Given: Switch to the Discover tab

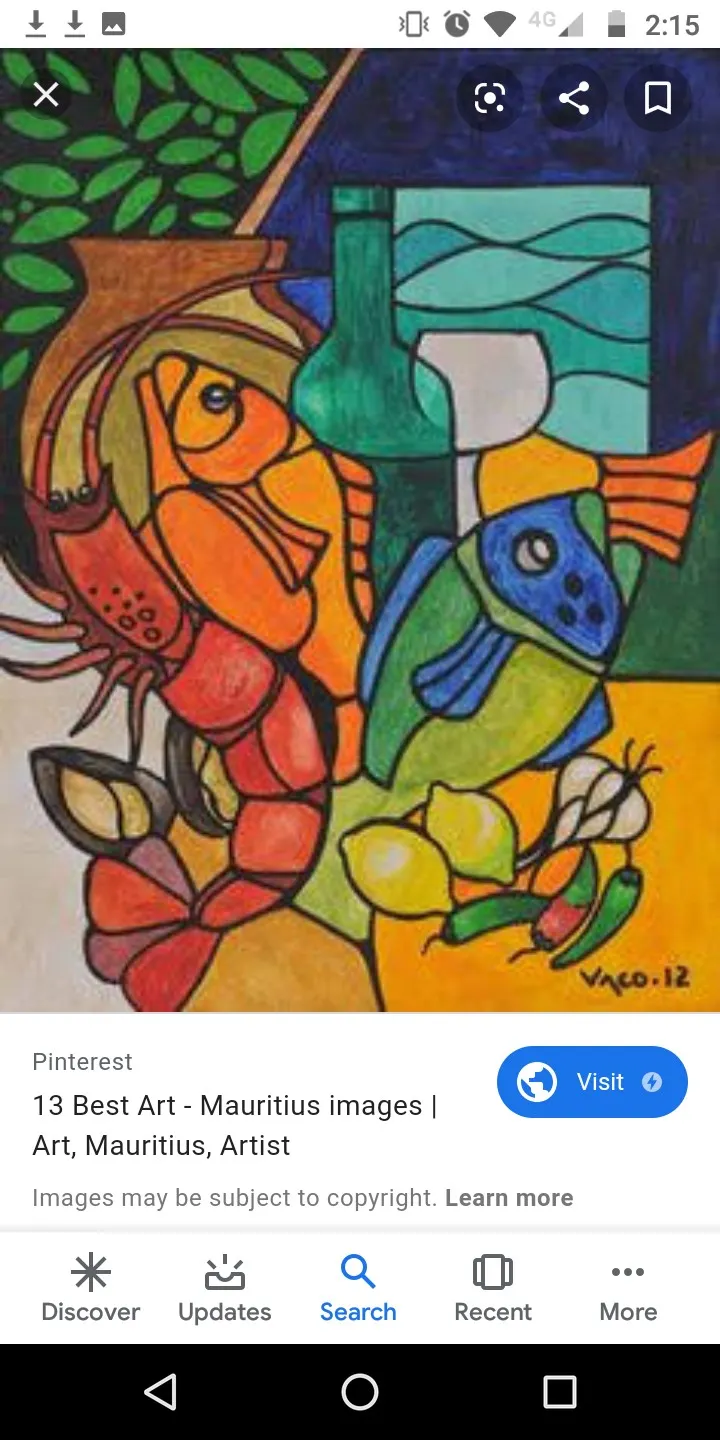Looking at the screenshot, I should click(x=90, y=1289).
